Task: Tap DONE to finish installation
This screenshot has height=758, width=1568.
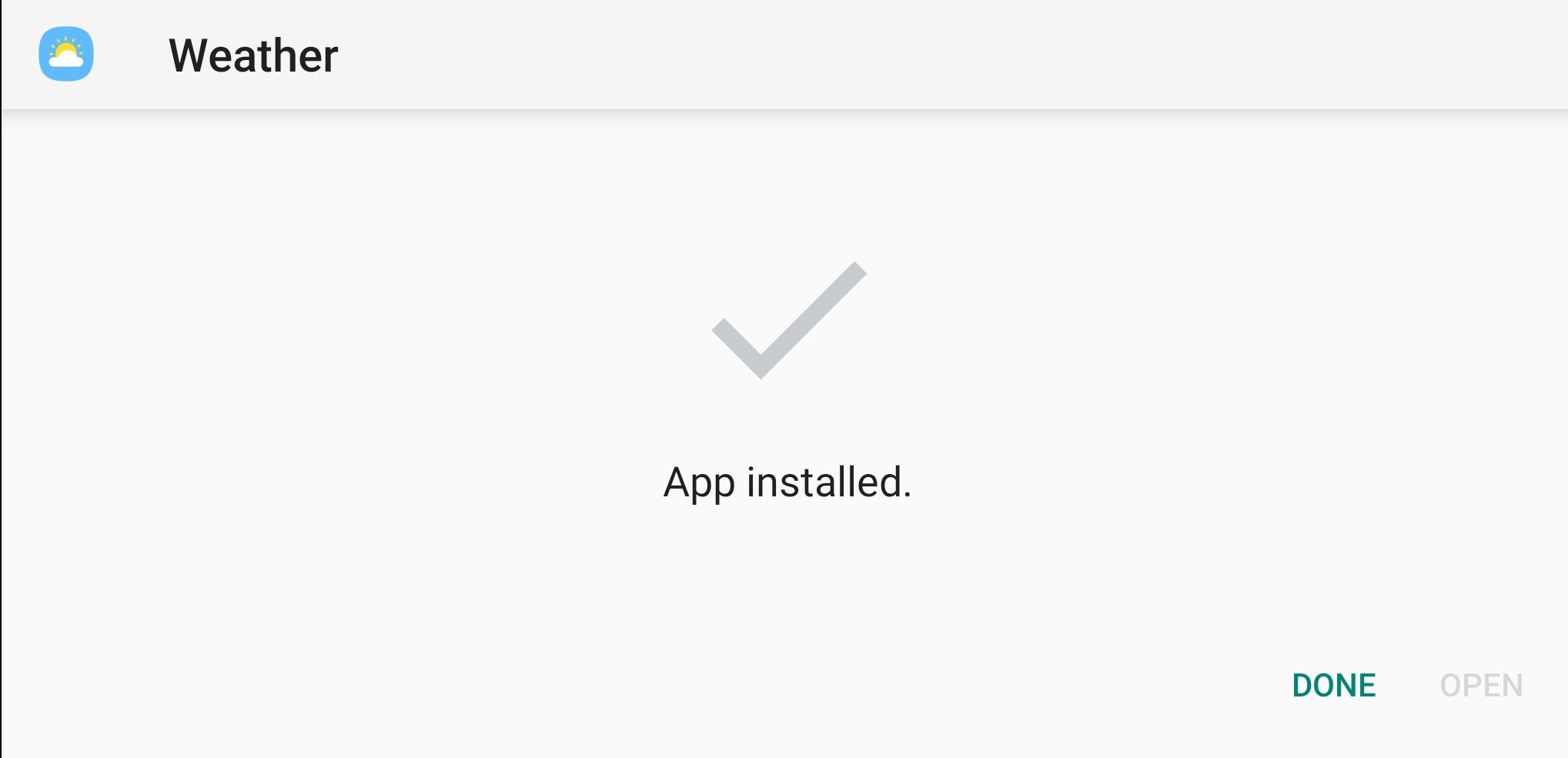Action: [x=1333, y=685]
